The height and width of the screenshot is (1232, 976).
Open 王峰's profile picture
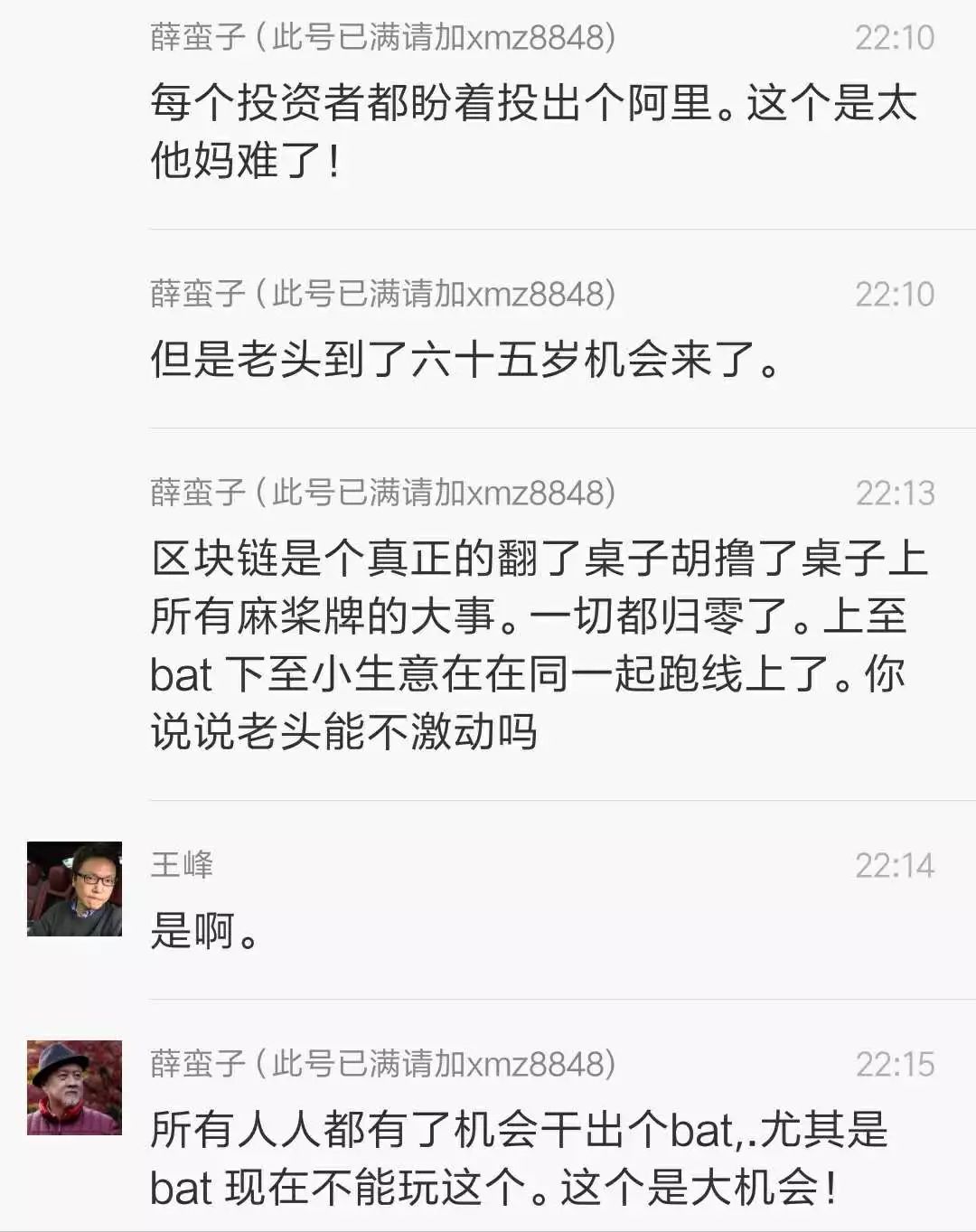click(x=74, y=889)
